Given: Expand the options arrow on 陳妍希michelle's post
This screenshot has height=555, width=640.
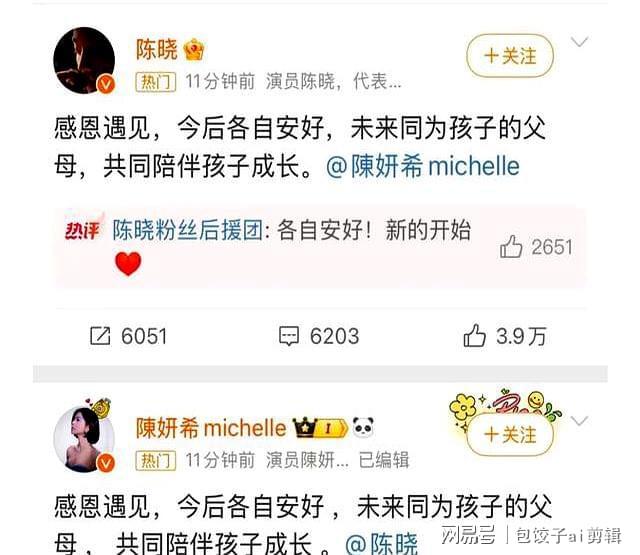Looking at the screenshot, I should pyautogui.click(x=579, y=421).
